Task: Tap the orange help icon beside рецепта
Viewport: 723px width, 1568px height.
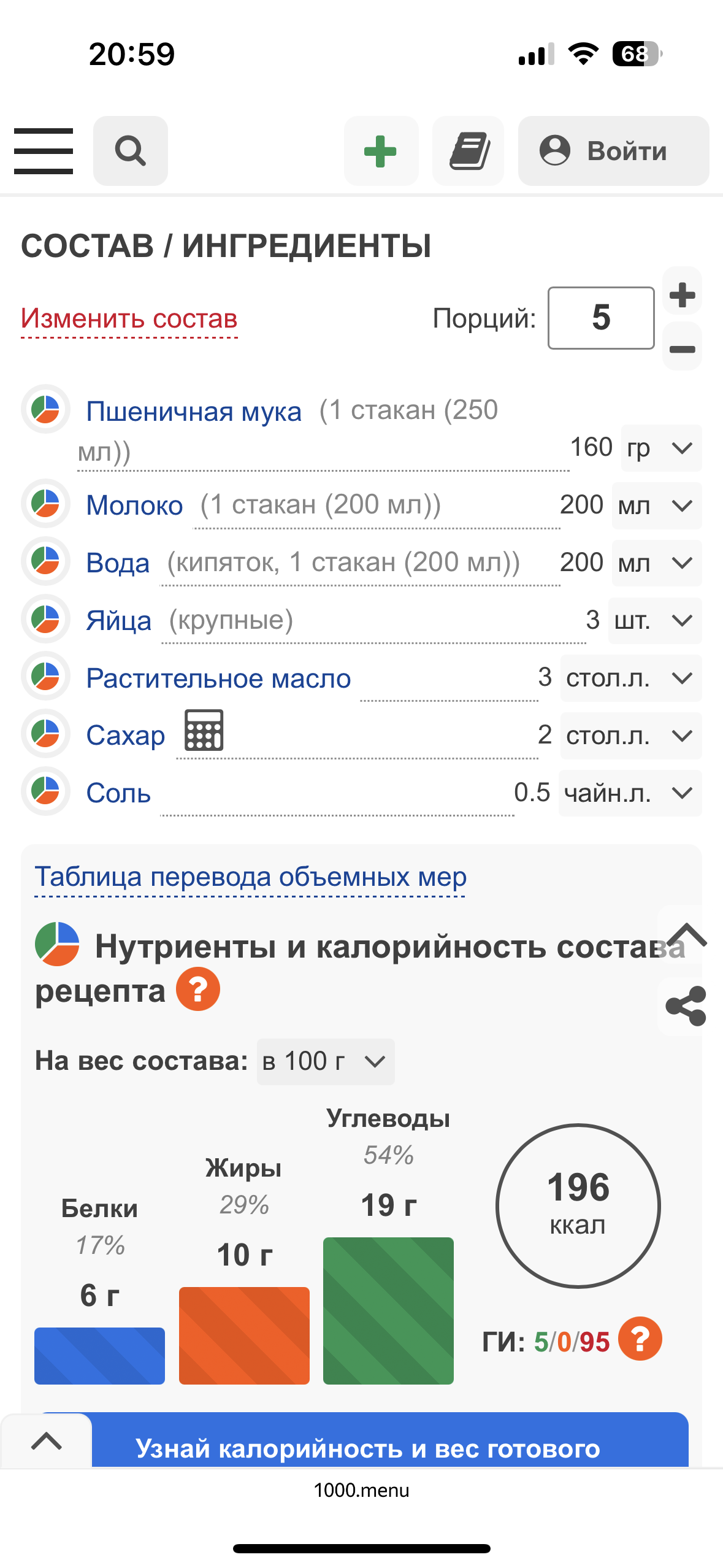Action: click(198, 989)
